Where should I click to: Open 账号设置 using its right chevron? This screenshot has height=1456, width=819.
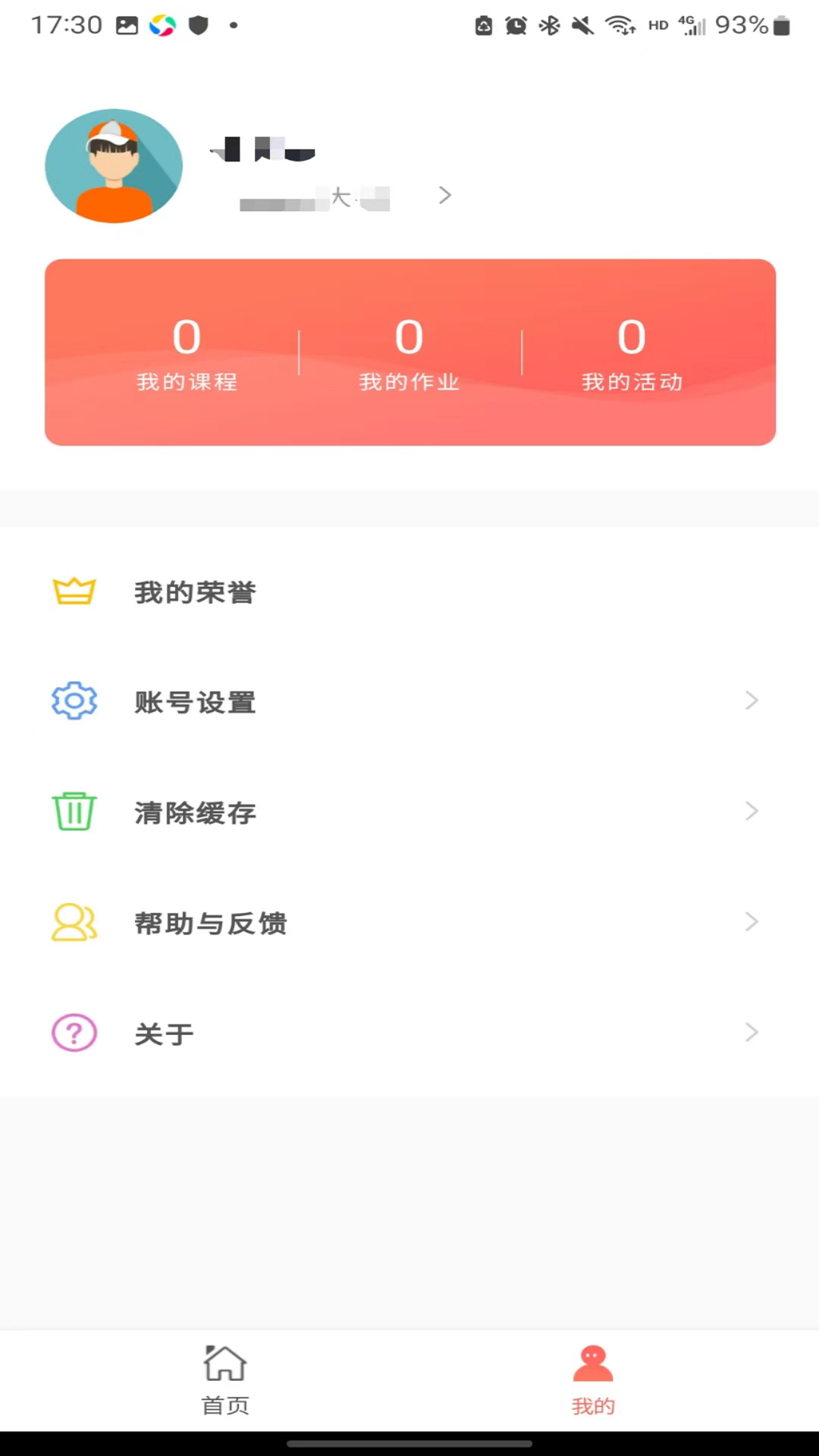coord(752,700)
